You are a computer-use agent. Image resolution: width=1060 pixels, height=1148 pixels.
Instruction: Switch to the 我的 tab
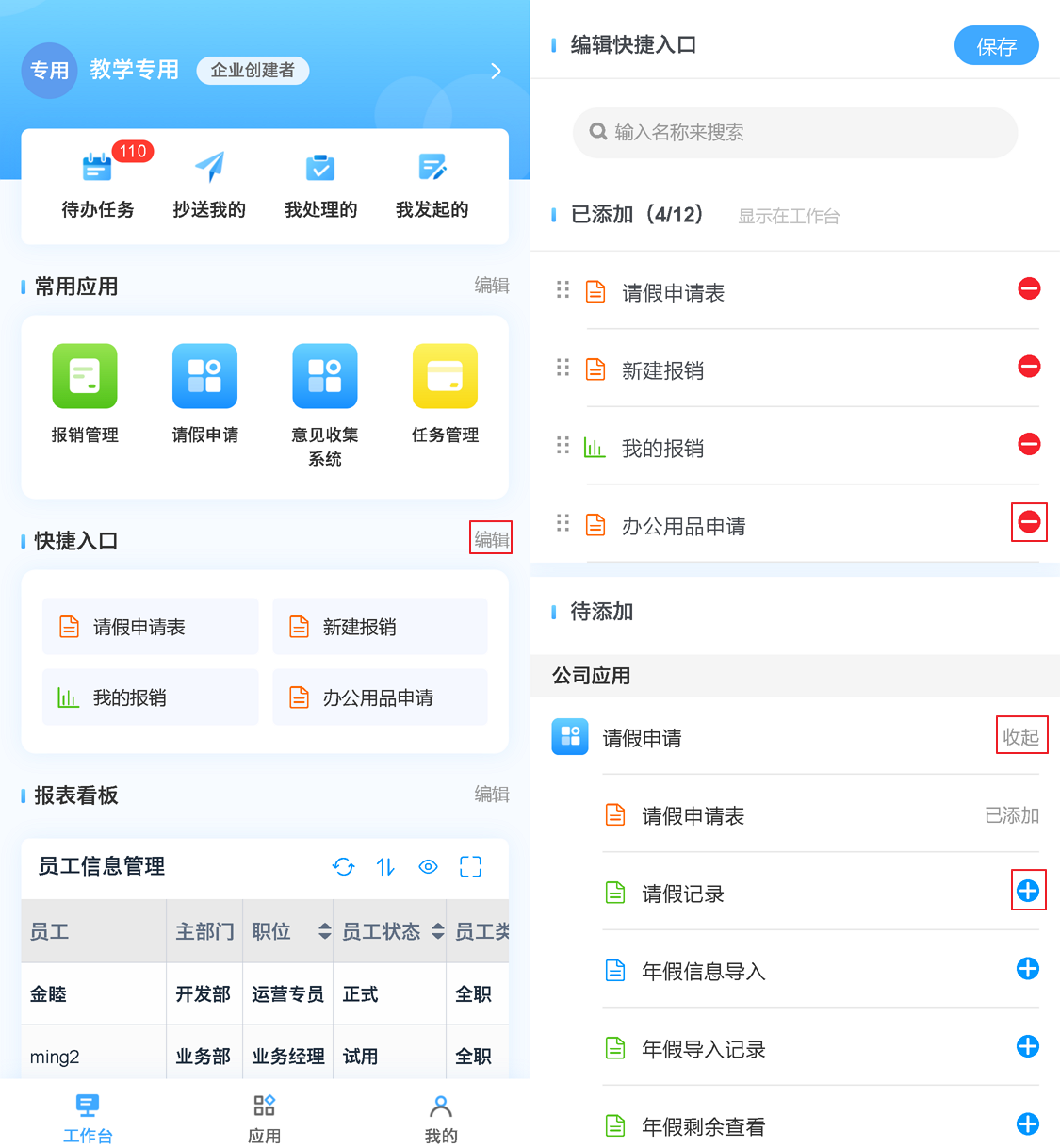pyautogui.click(x=440, y=1118)
